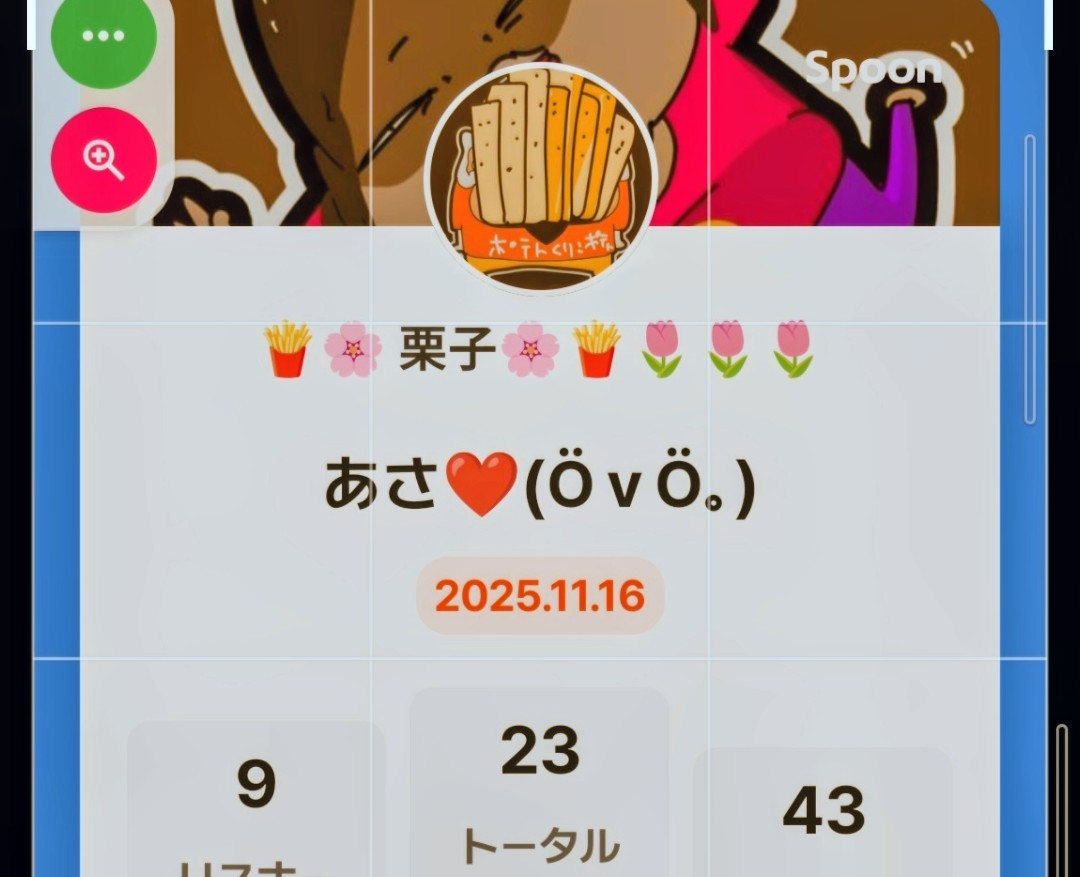
Task: Tap the pink magnifier zoom-in button
Action: pos(103,160)
